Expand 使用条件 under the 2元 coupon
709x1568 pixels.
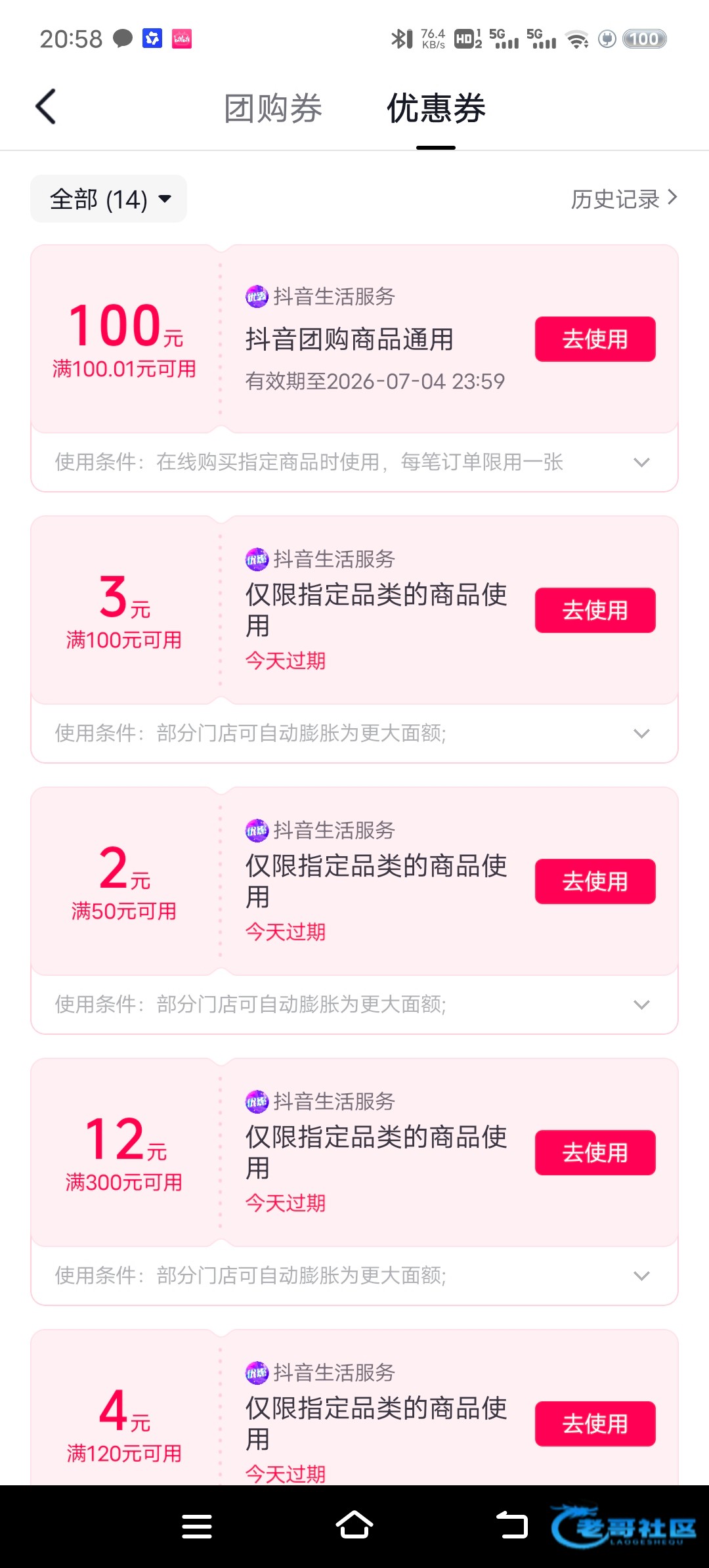point(641,1005)
